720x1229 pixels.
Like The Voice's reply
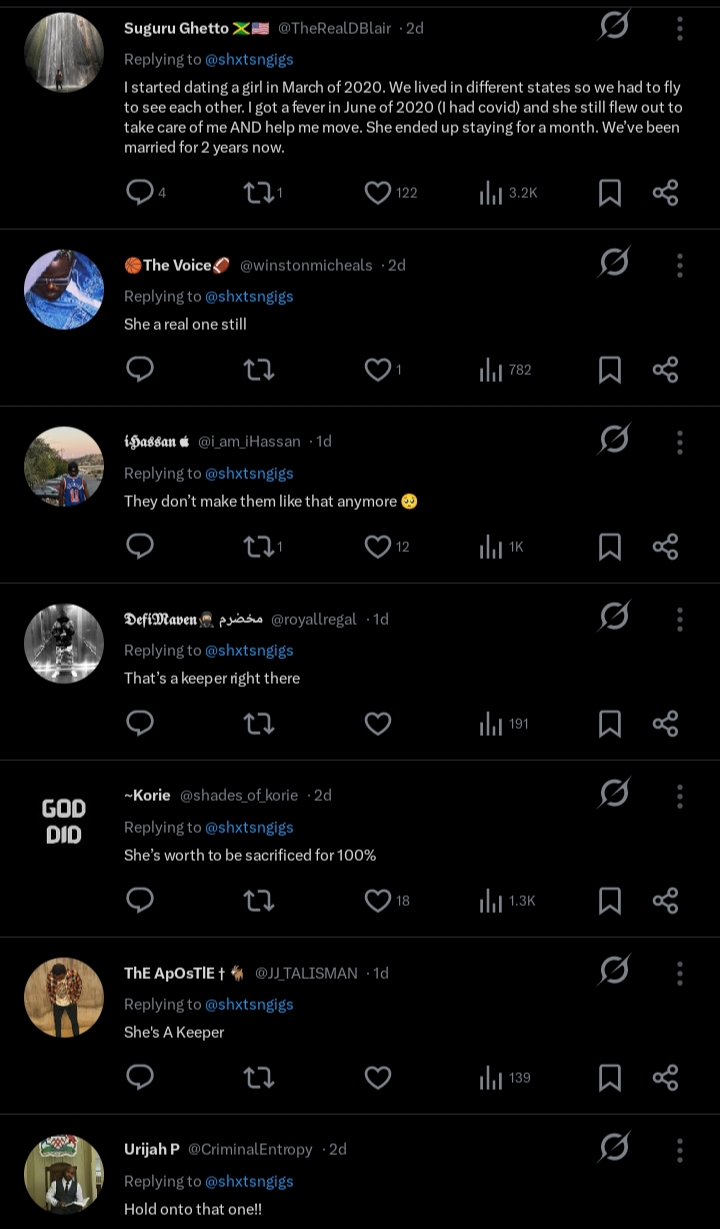[378, 370]
